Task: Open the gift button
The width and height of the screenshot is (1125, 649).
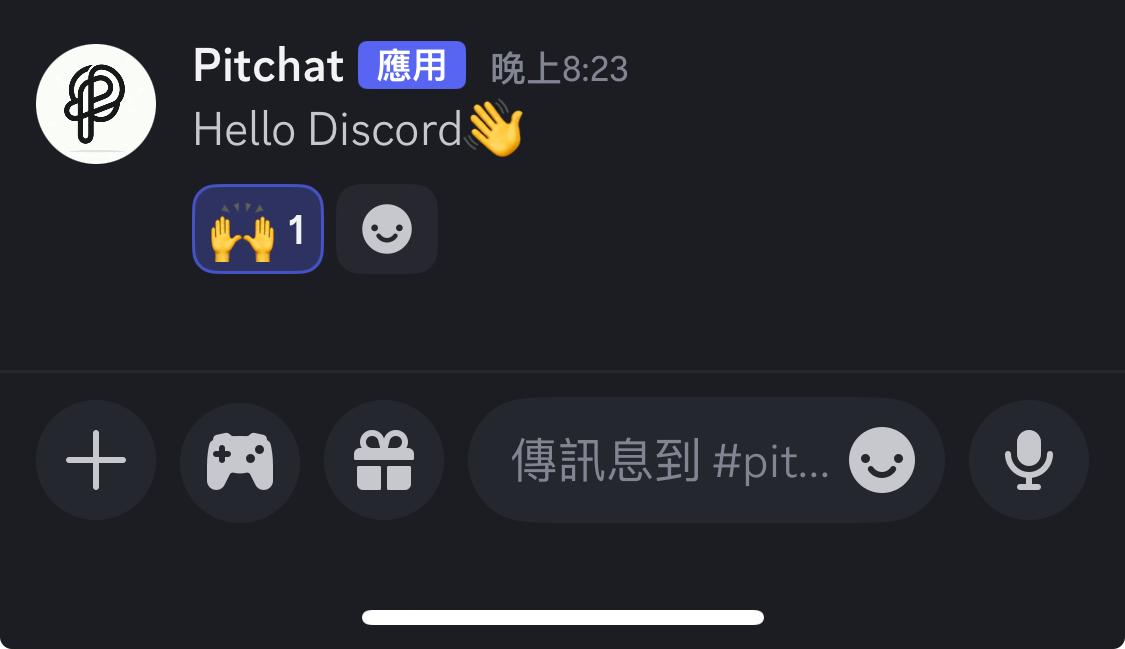Action: [x=384, y=460]
